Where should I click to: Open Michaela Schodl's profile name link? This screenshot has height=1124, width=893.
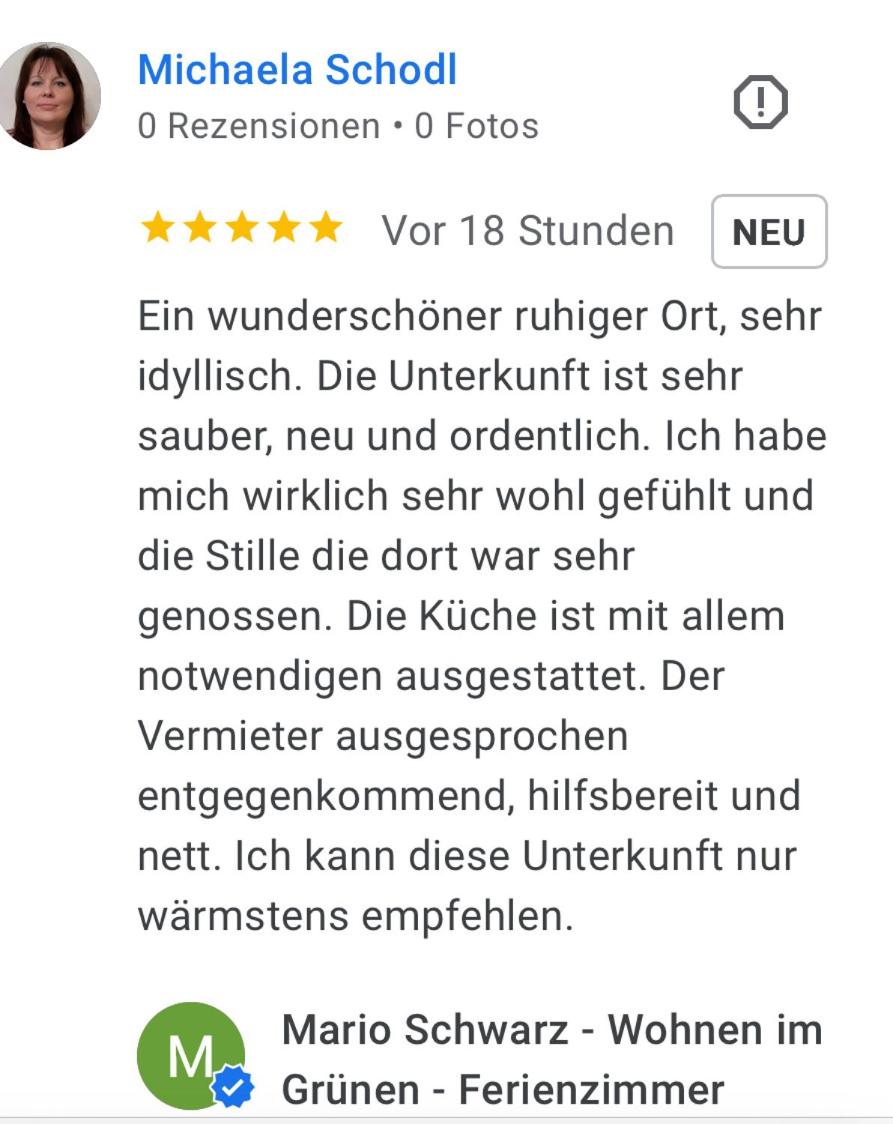(x=297, y=70)
